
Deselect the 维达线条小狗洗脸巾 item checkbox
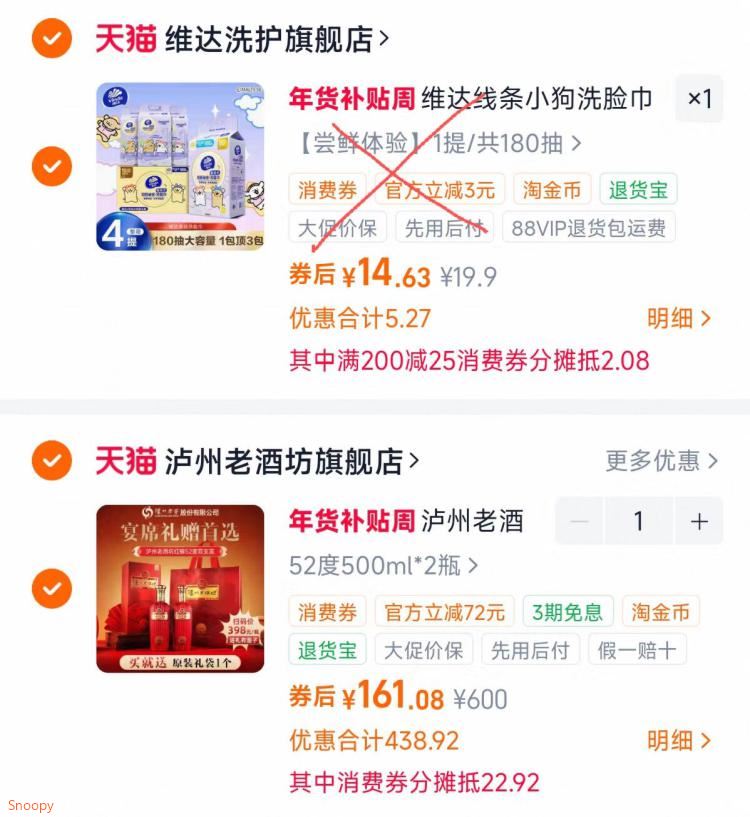click(52, 166)
